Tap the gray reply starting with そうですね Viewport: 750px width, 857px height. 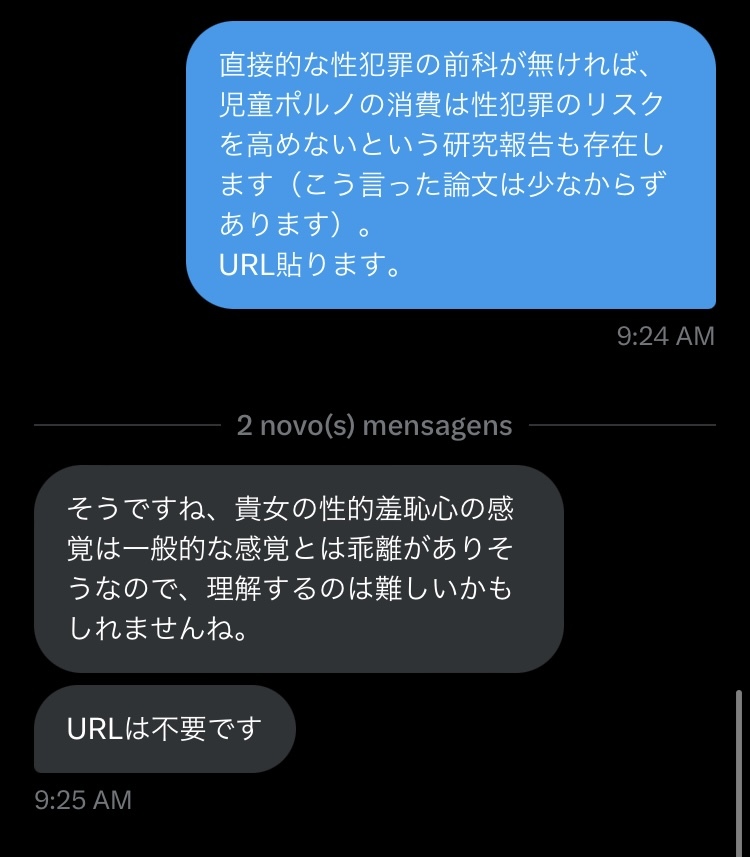(298, 568)
